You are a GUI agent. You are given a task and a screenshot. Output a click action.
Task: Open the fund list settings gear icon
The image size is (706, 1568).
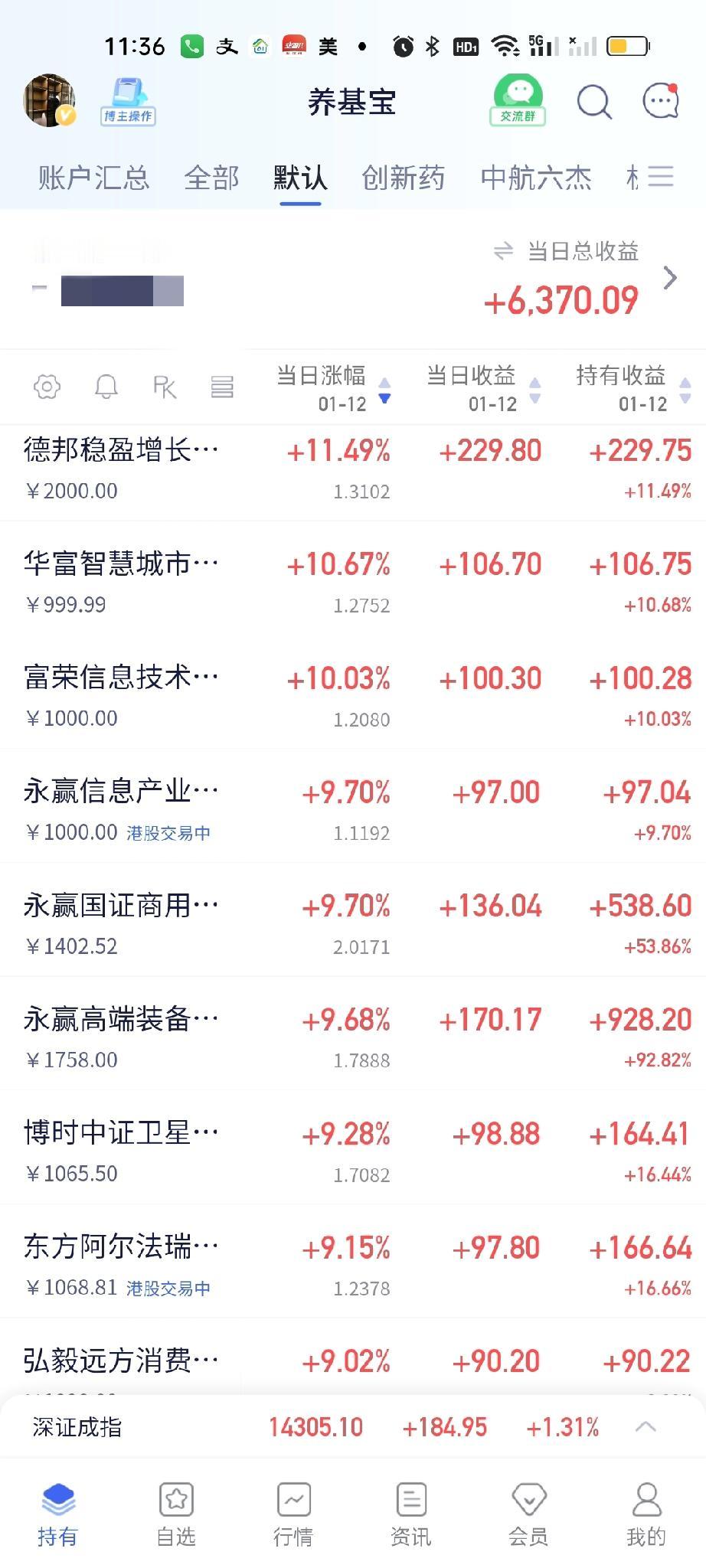[x=46, y=387]
